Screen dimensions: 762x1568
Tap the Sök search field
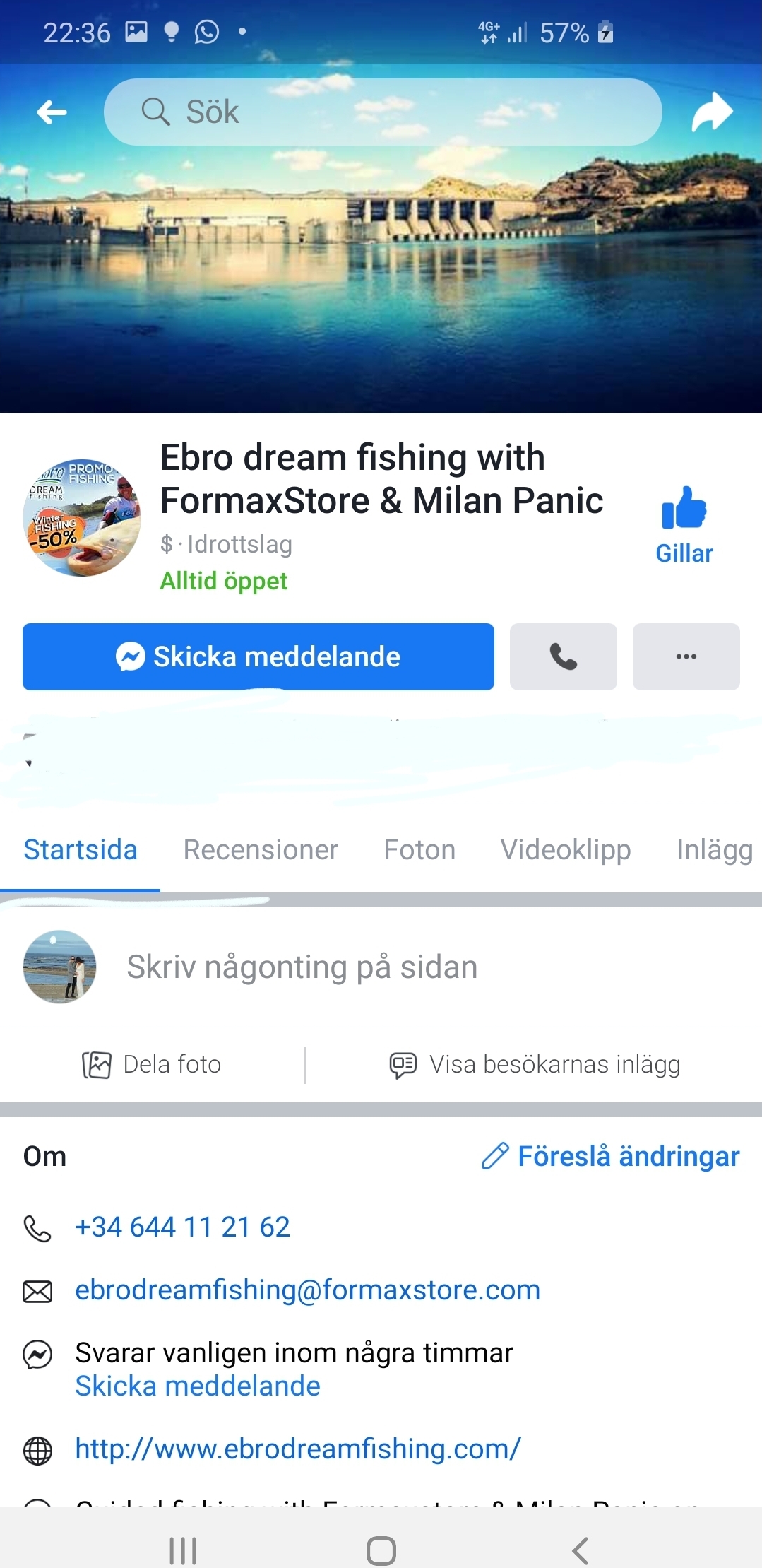[382, 112]
